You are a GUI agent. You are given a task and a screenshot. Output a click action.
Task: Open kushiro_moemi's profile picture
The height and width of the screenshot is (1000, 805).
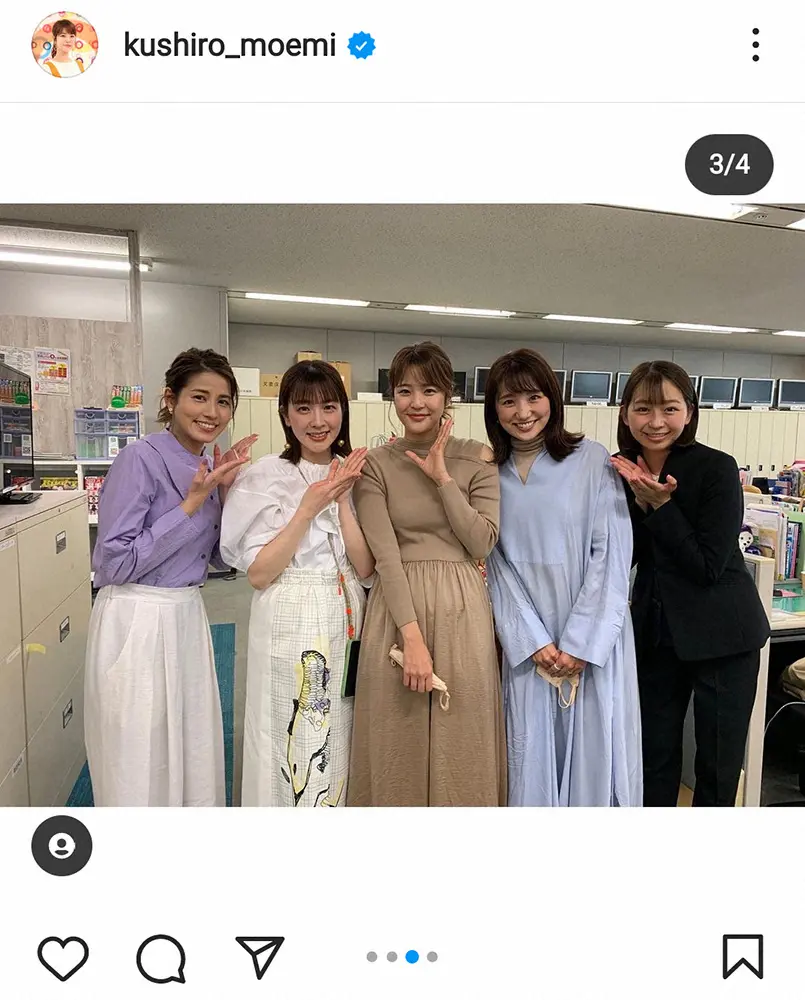[x=65, y=45]
